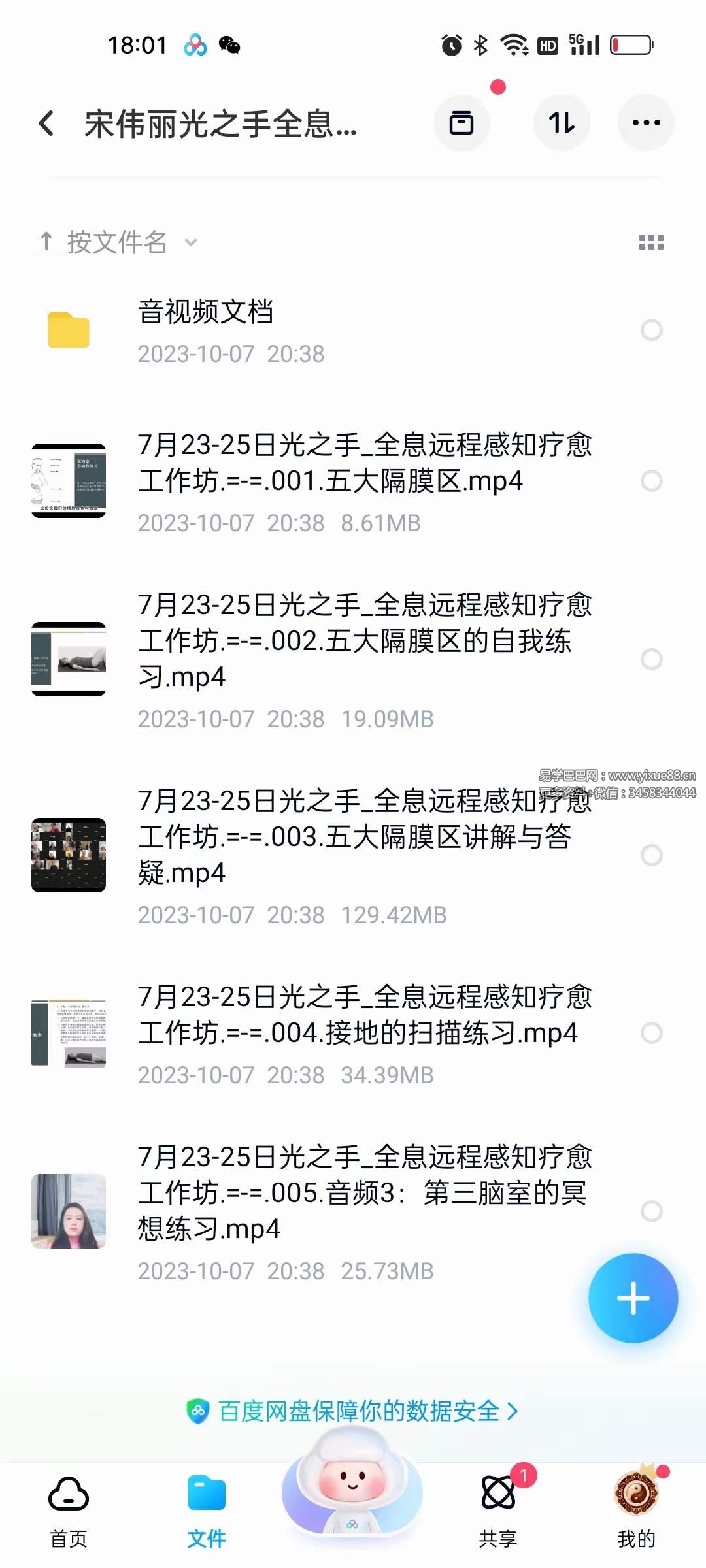Select the 003.五大隔膜区讲解与答疑.mp4 circle

click(651, 855)
